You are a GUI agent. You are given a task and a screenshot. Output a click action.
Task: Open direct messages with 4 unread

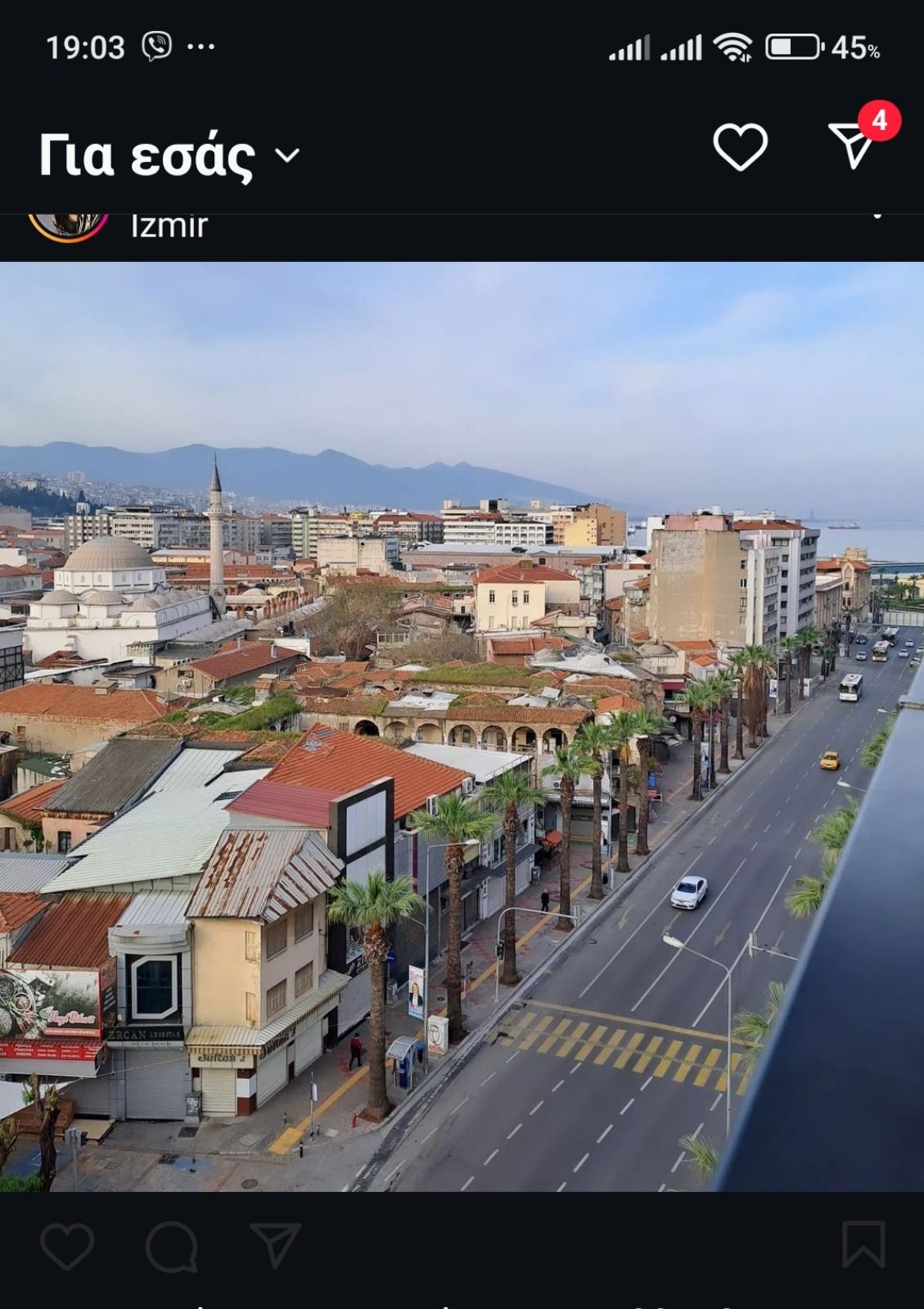[x=853, y=146]
